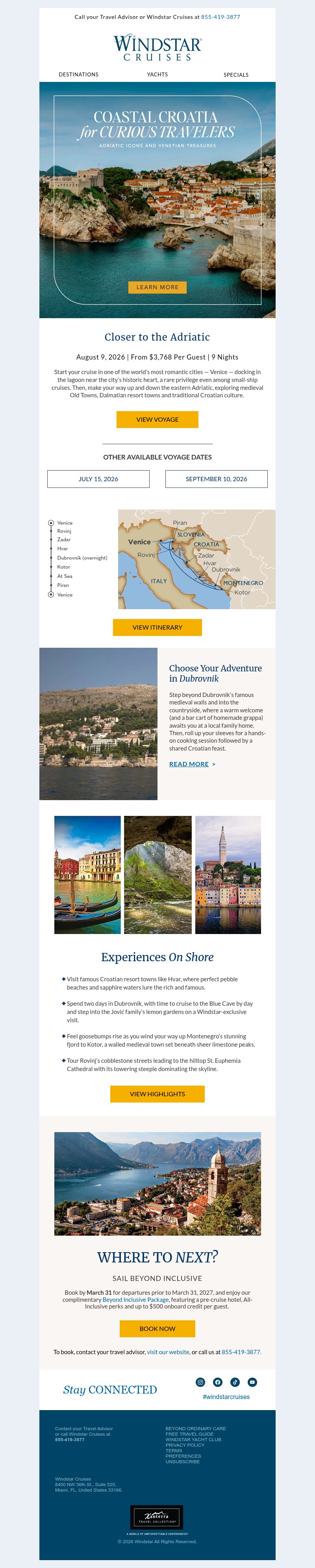Open Windstar's Facebook page
Screen dimensions: 315x1568
click(x=218, y=1382)
